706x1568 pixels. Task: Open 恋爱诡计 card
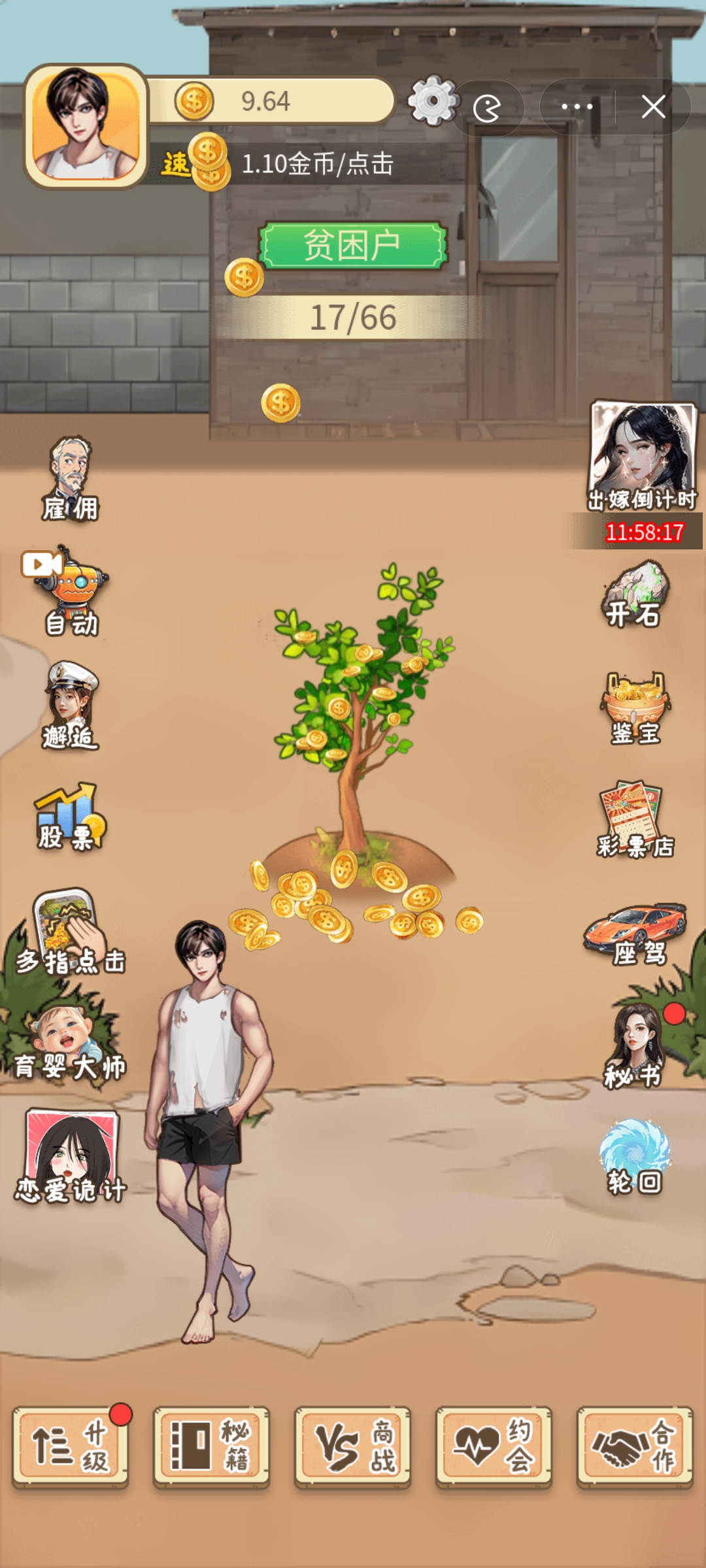point(71,1157)
